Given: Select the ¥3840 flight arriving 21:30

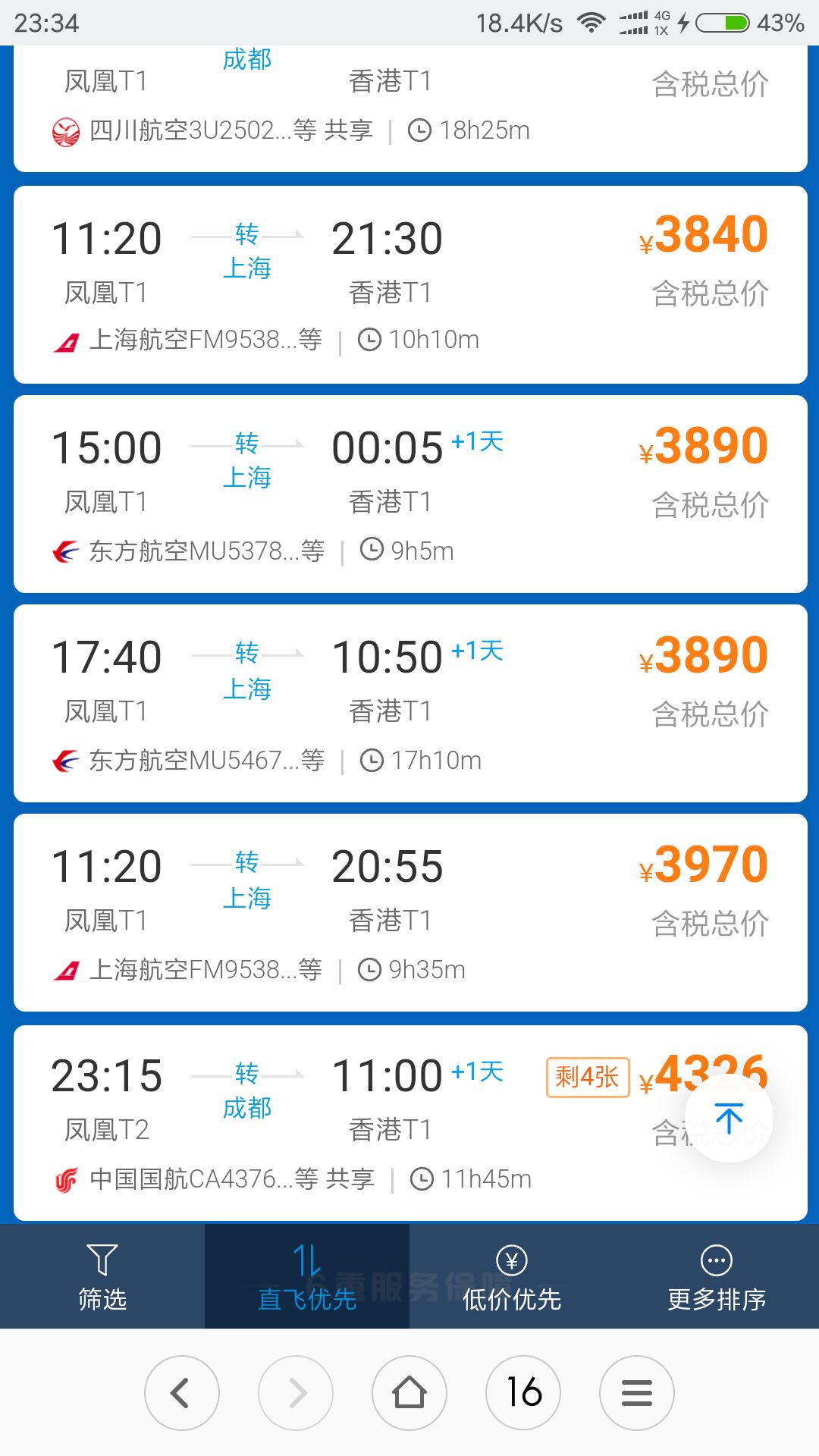Looking at the screenshot, I should click(410, 284).
